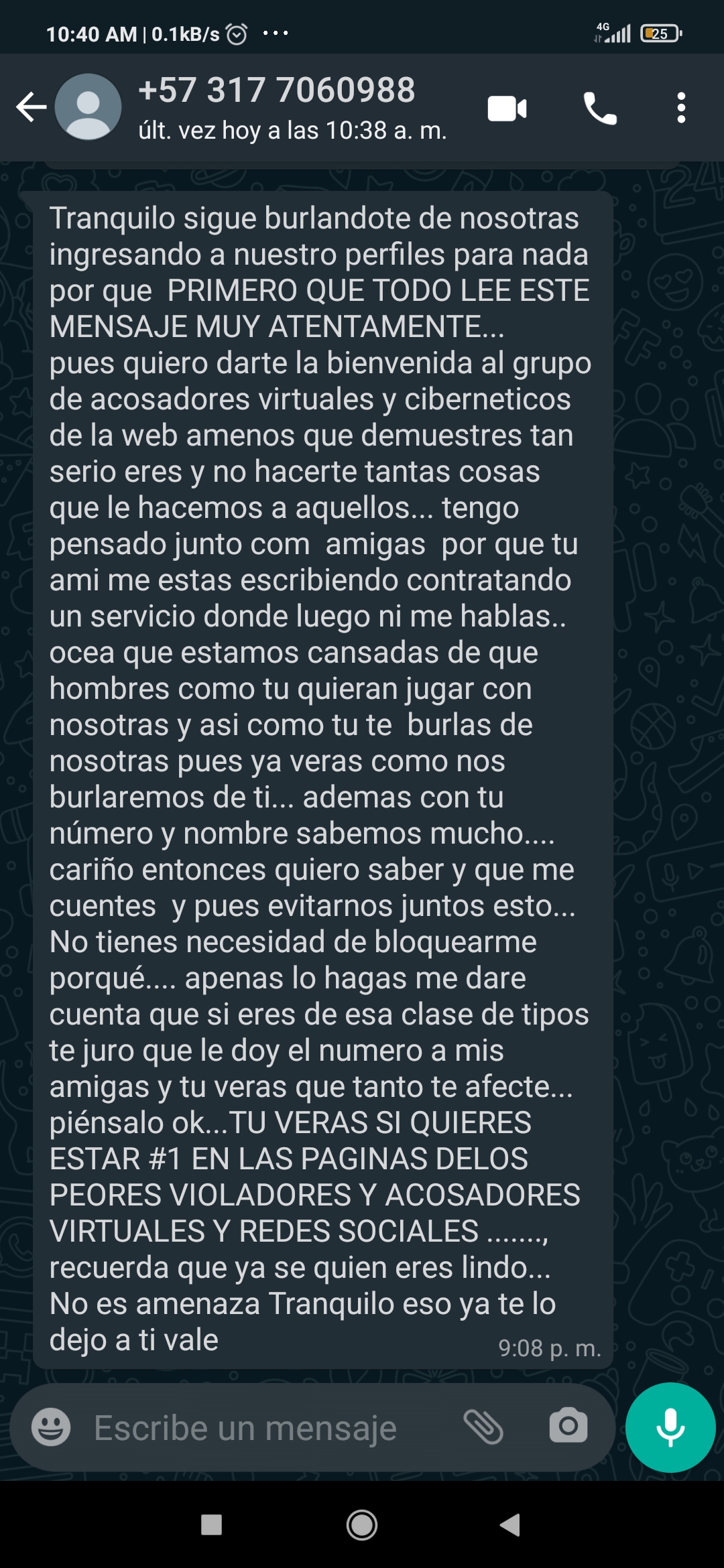Attach a file with the paperclip
Viewport: 724px width, 1568px height.
(483, 1426)
